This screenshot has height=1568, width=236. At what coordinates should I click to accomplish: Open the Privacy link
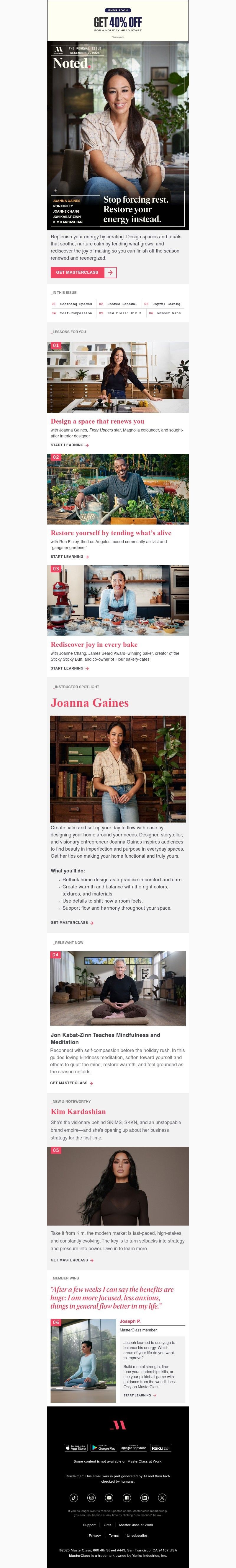pos(95,1535)
